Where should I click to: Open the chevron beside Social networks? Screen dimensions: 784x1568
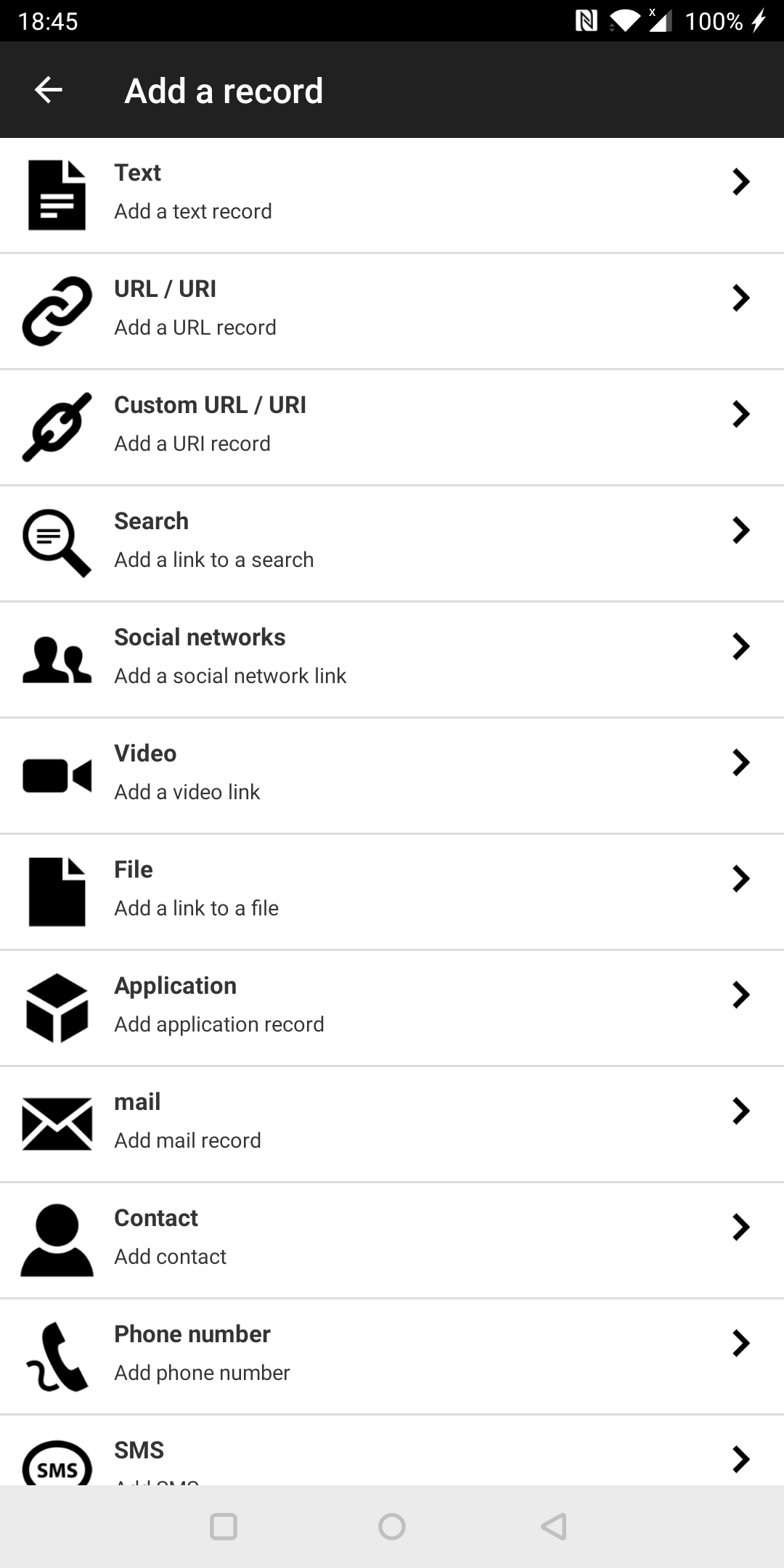(x=740, y=646)
